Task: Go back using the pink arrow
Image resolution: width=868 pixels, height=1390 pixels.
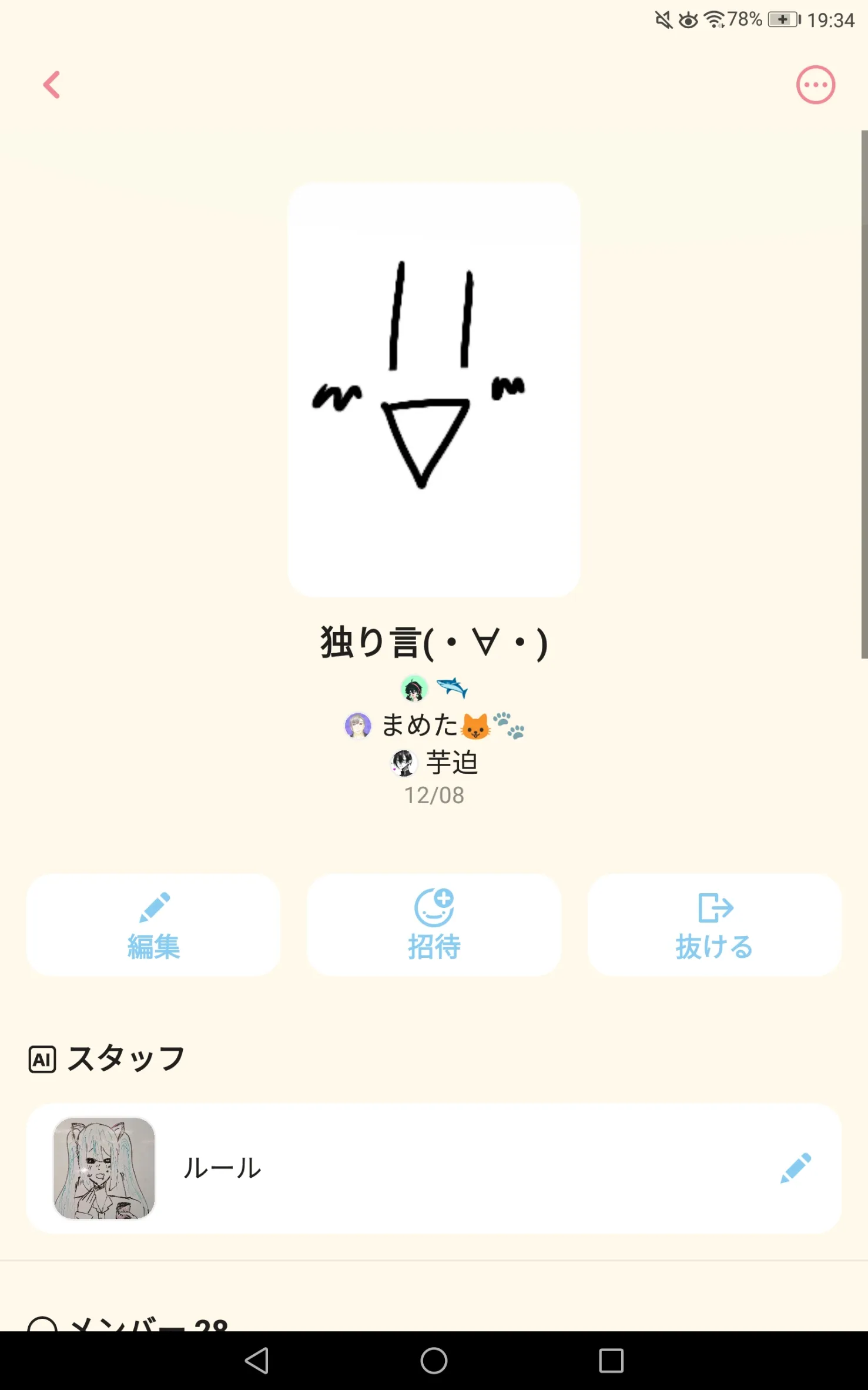Action: [52, 85]
